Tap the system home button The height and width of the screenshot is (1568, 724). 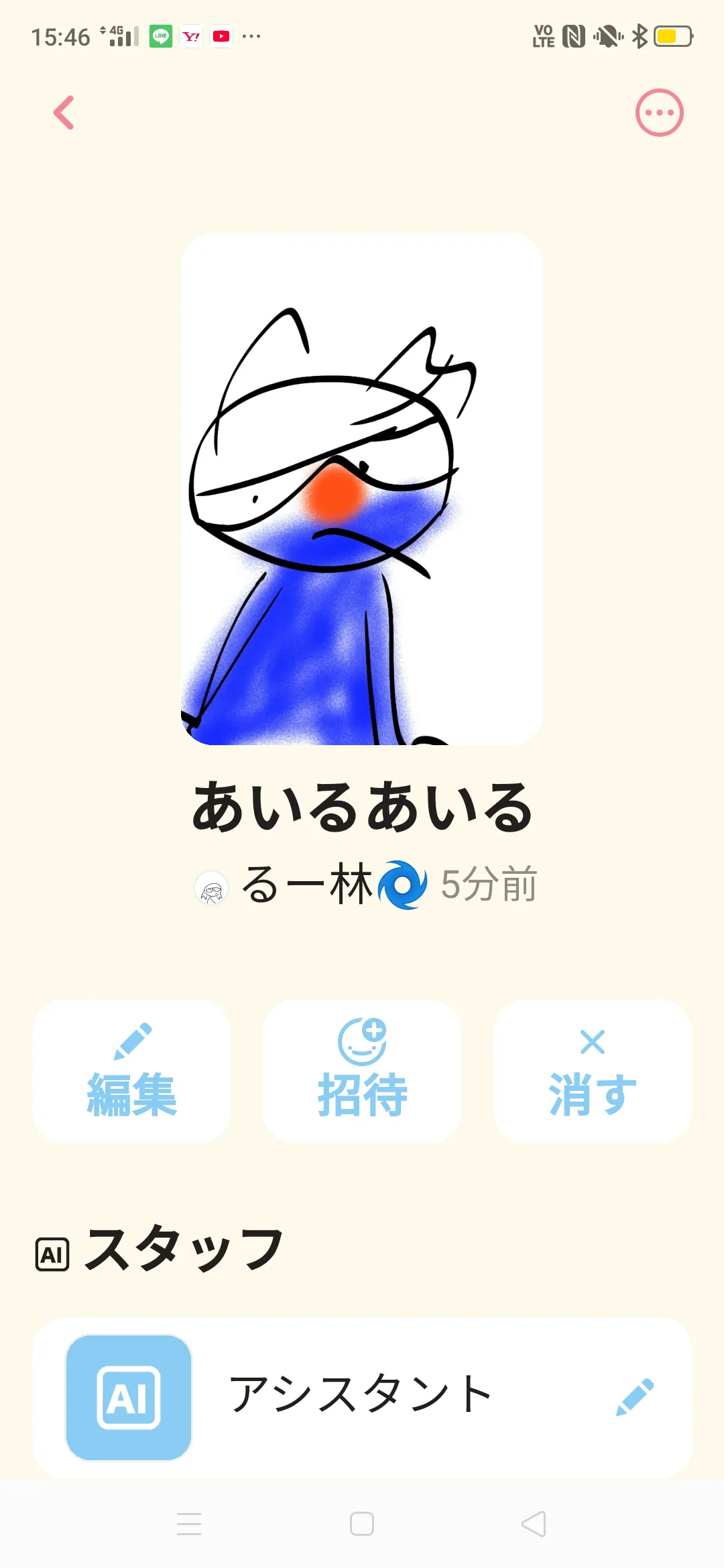[362, 1524]
